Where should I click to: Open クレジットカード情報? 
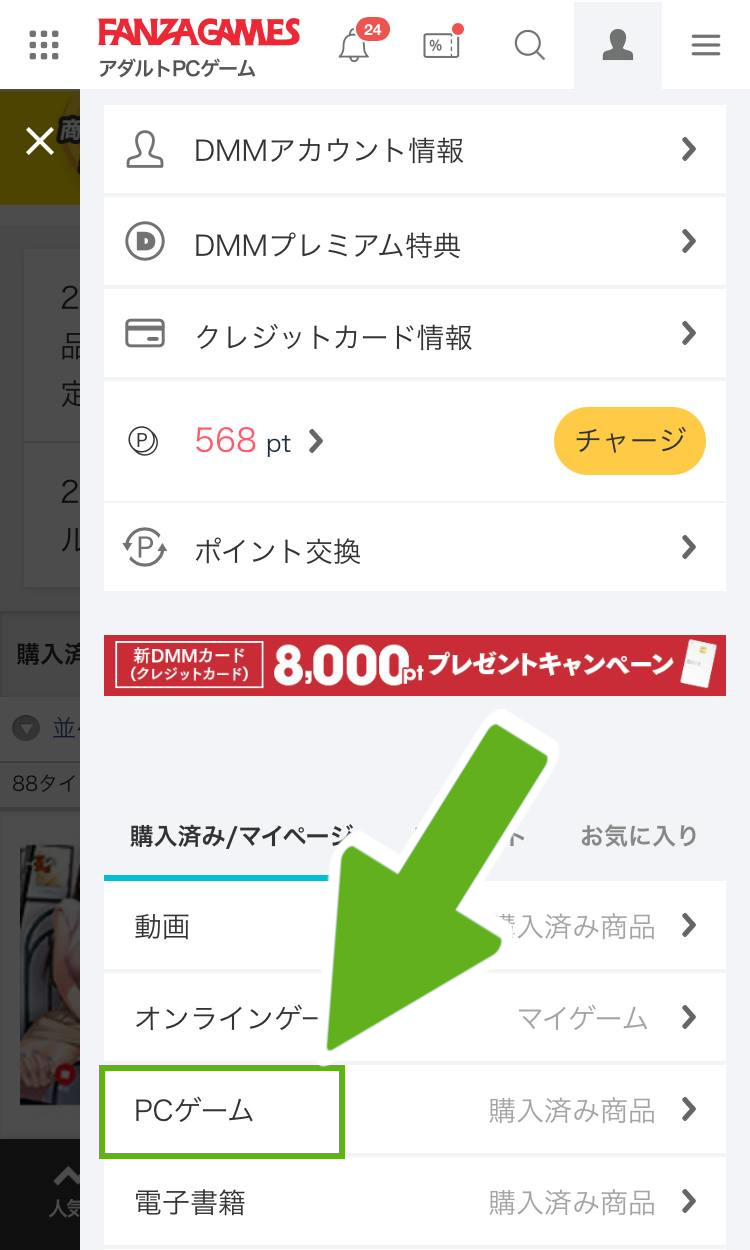point(414,335)
